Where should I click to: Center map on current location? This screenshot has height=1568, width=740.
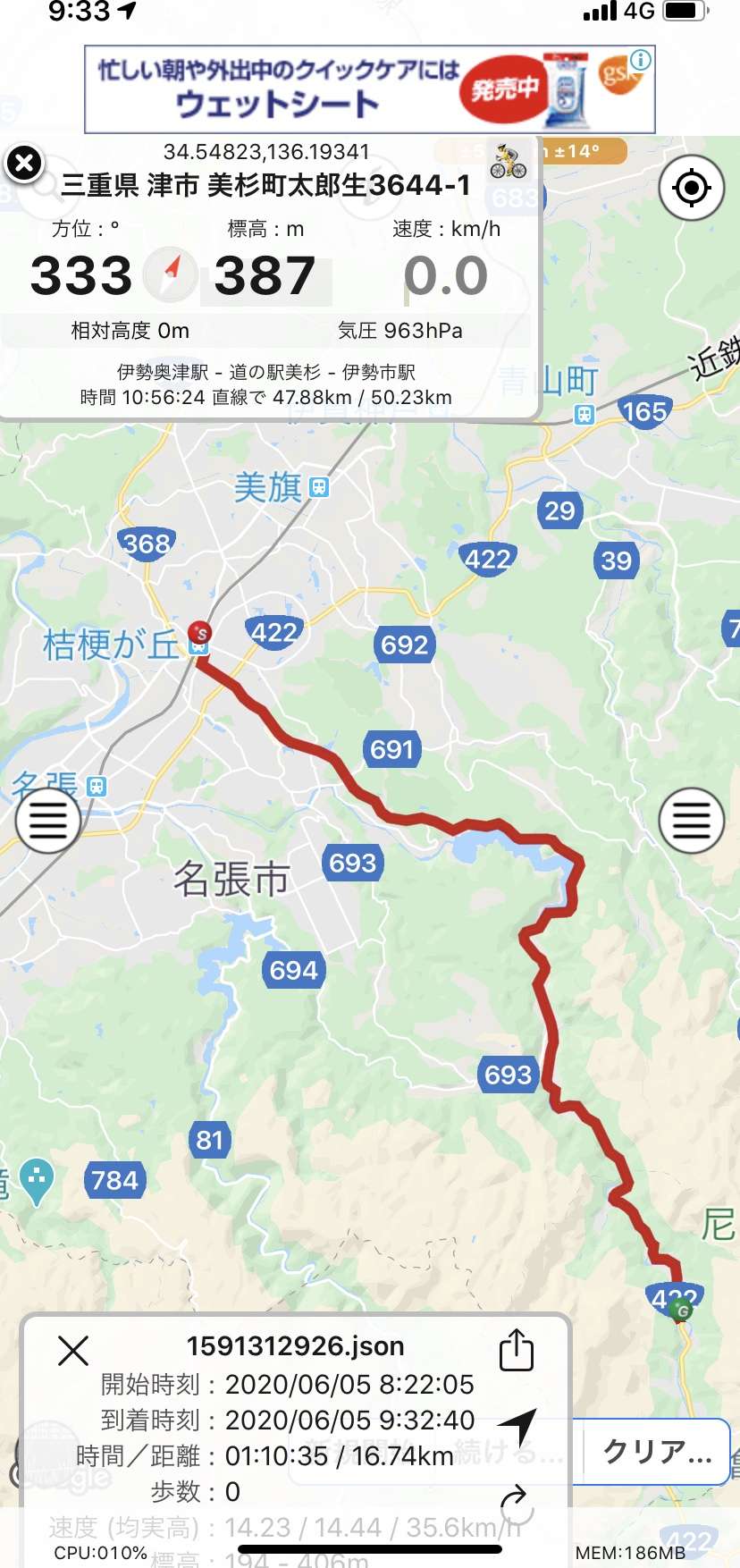(x=691, y=188)
